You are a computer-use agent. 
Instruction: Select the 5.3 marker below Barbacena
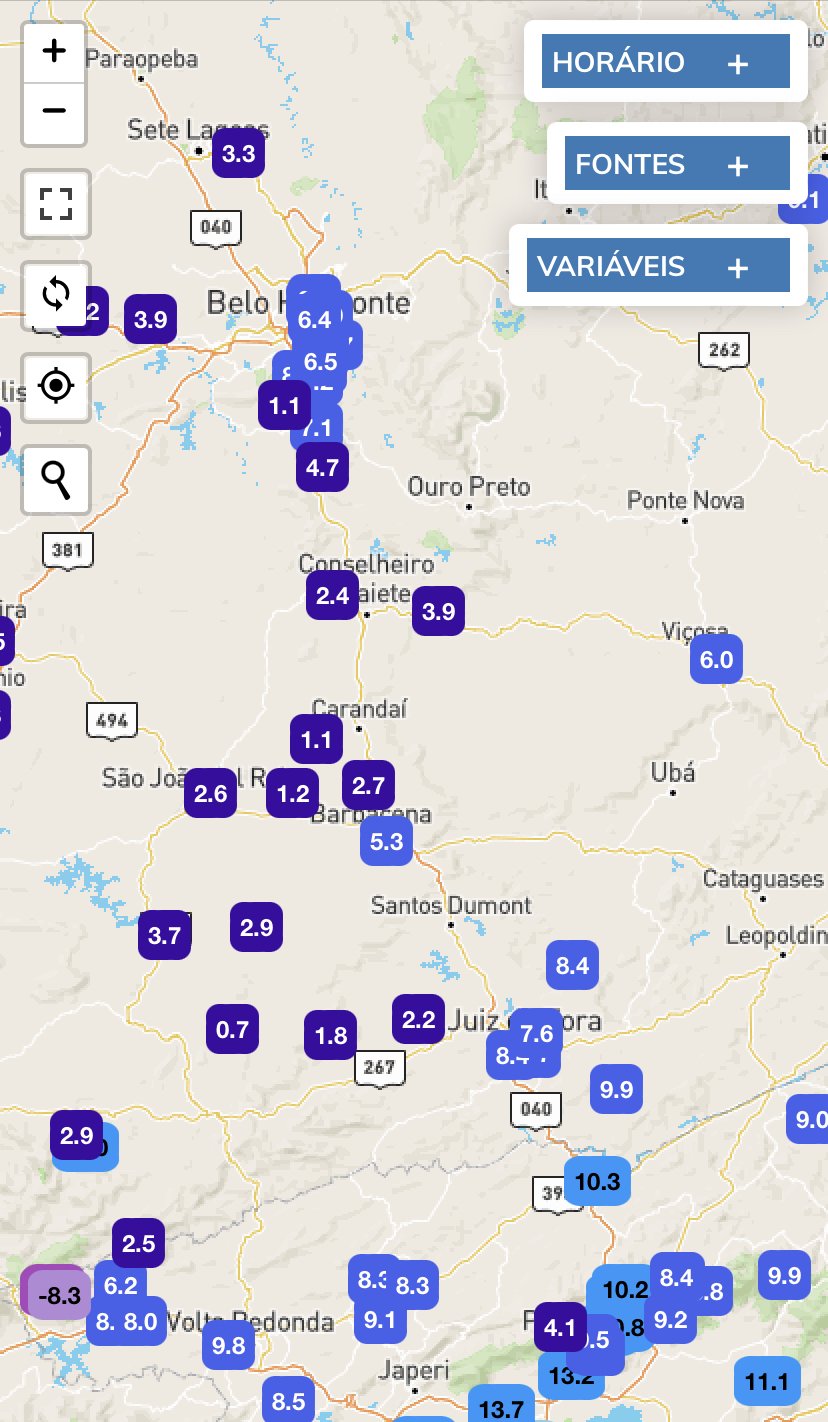click(387, 841)
